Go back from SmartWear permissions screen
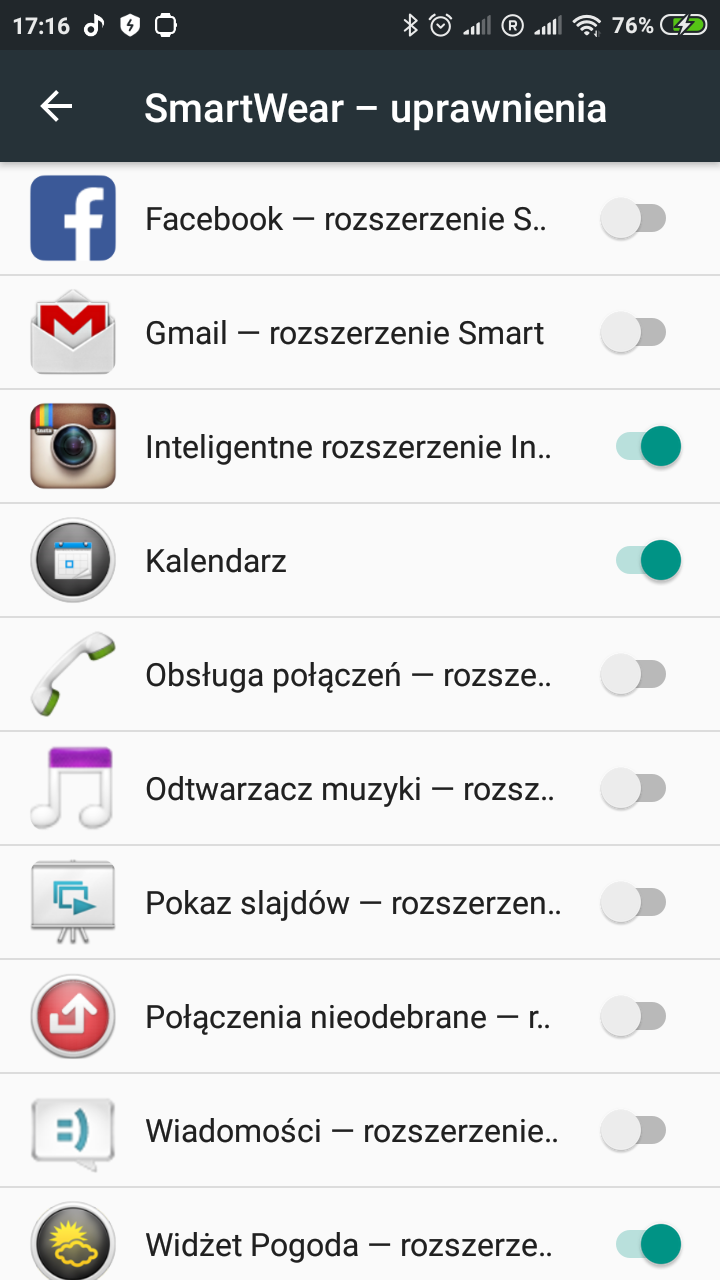 pyautogui.click(x=57, y=107)
